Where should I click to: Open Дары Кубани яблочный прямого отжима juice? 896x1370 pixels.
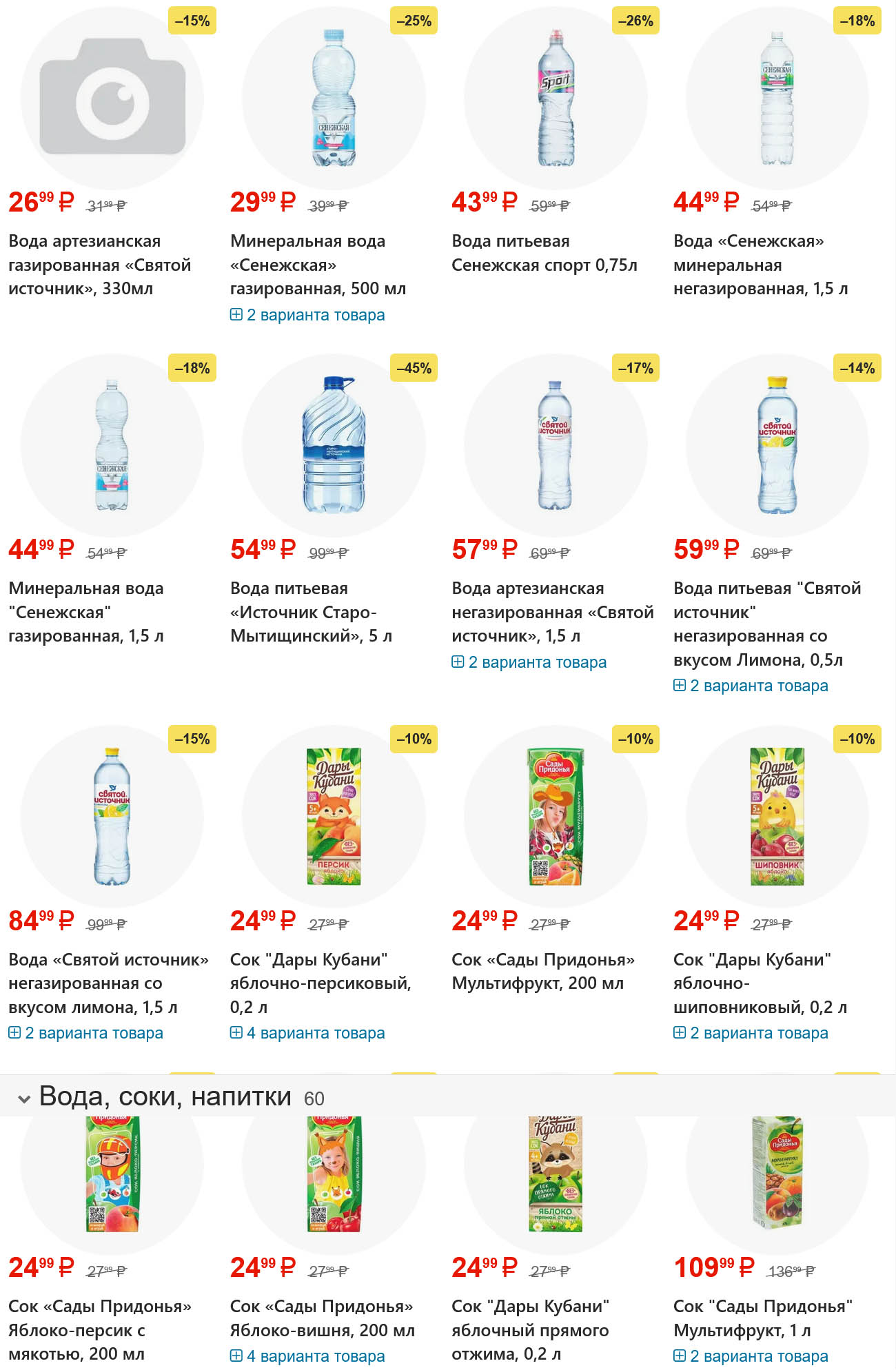pos(529,1329)
